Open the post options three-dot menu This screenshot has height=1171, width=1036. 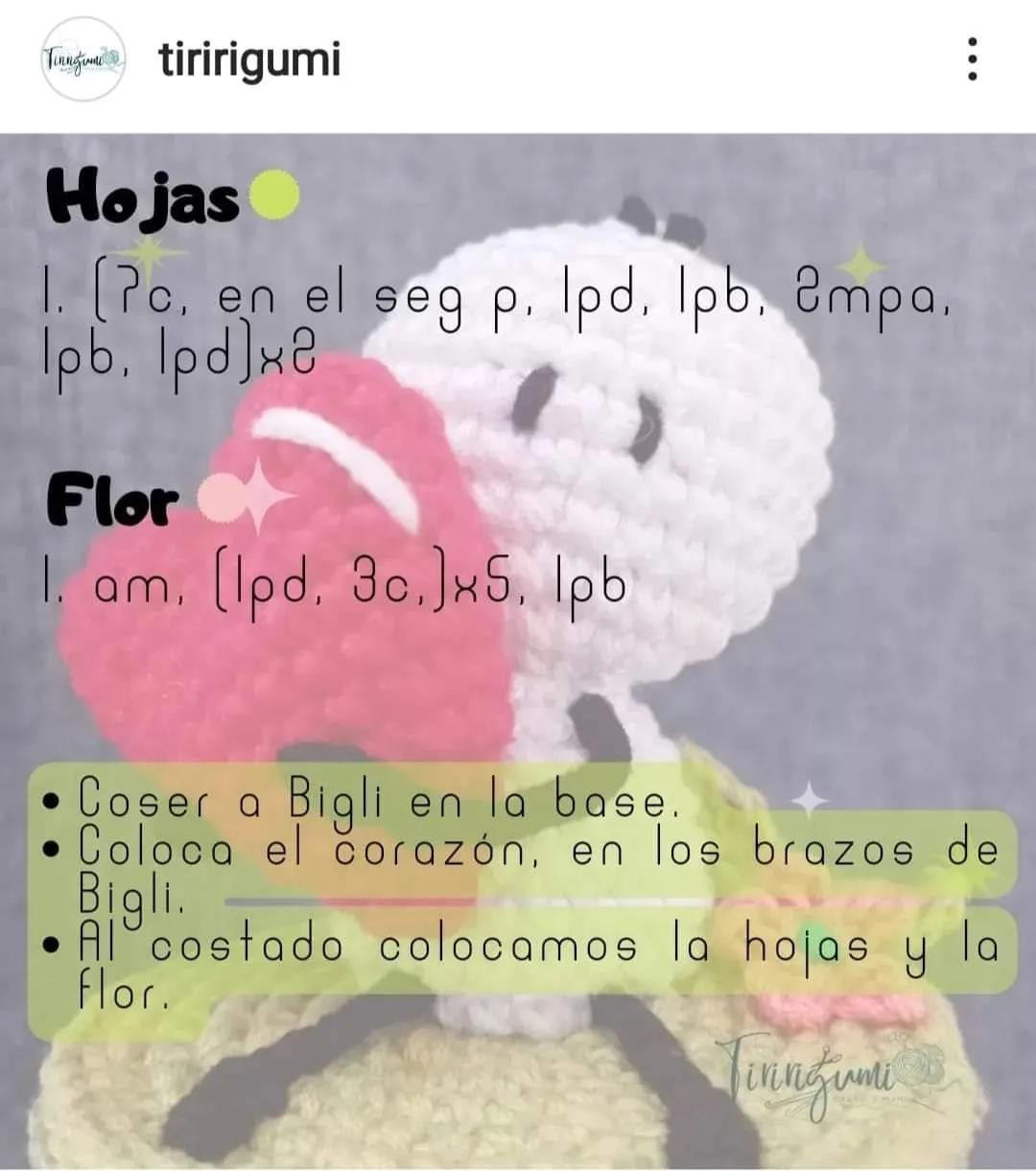[x=972, y=59]
